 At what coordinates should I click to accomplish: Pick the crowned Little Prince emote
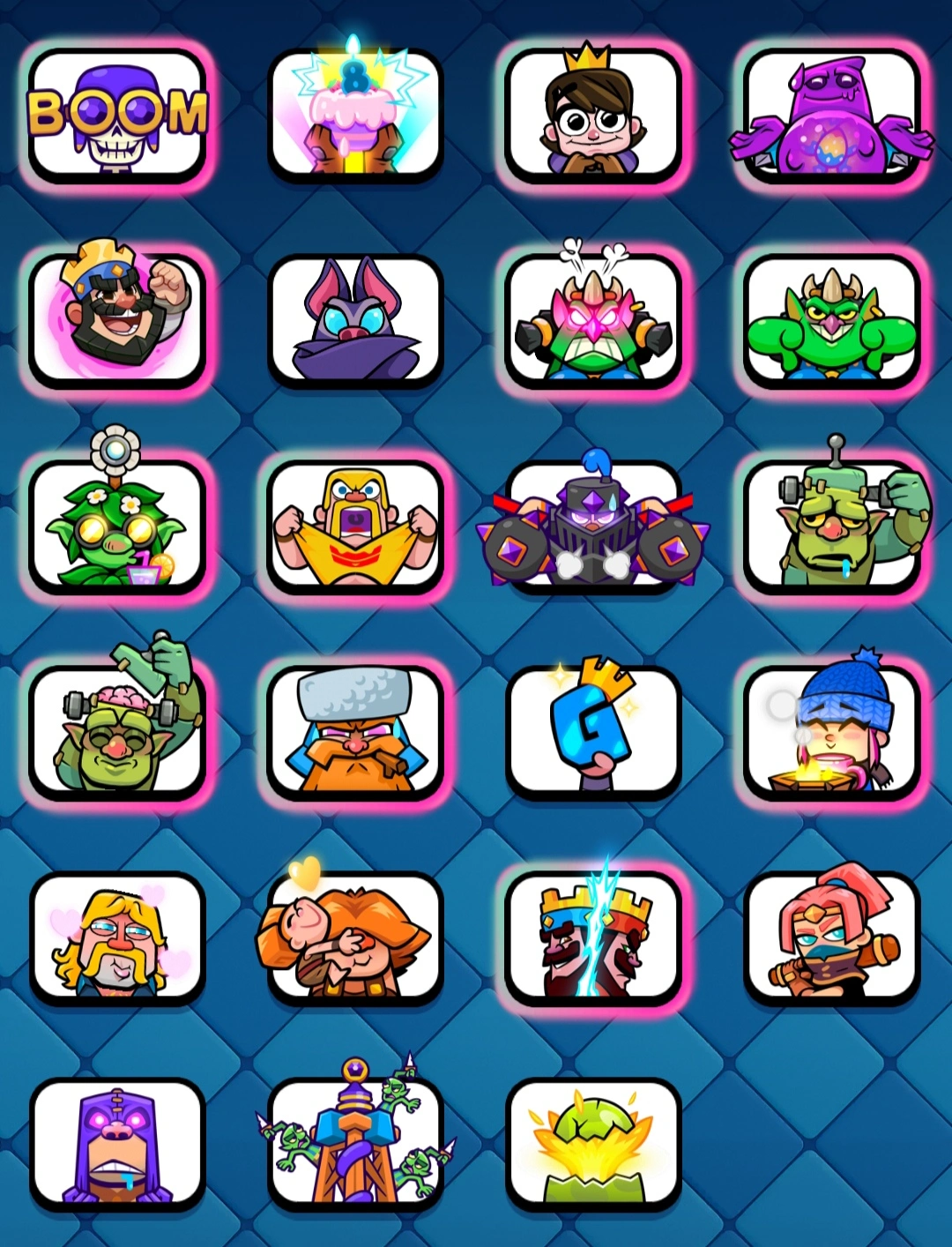pyautogui.click(x=593, y=116)
